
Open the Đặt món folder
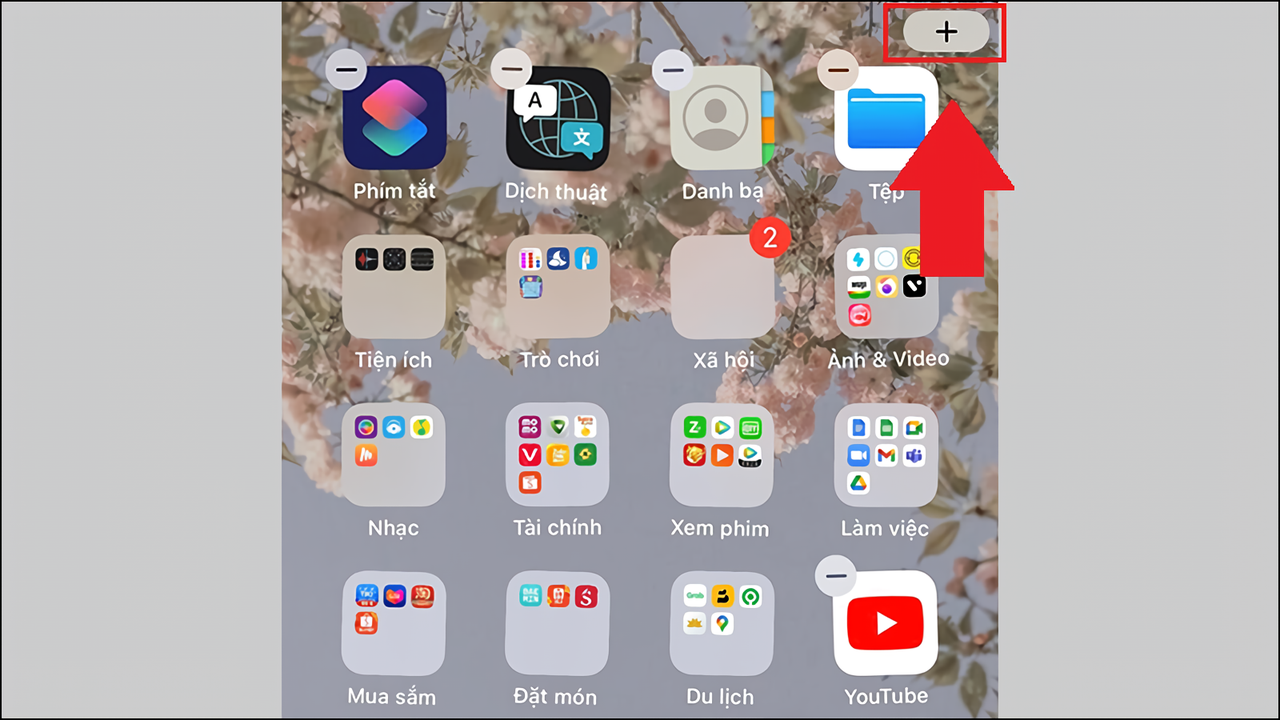[x=557, y=623]
